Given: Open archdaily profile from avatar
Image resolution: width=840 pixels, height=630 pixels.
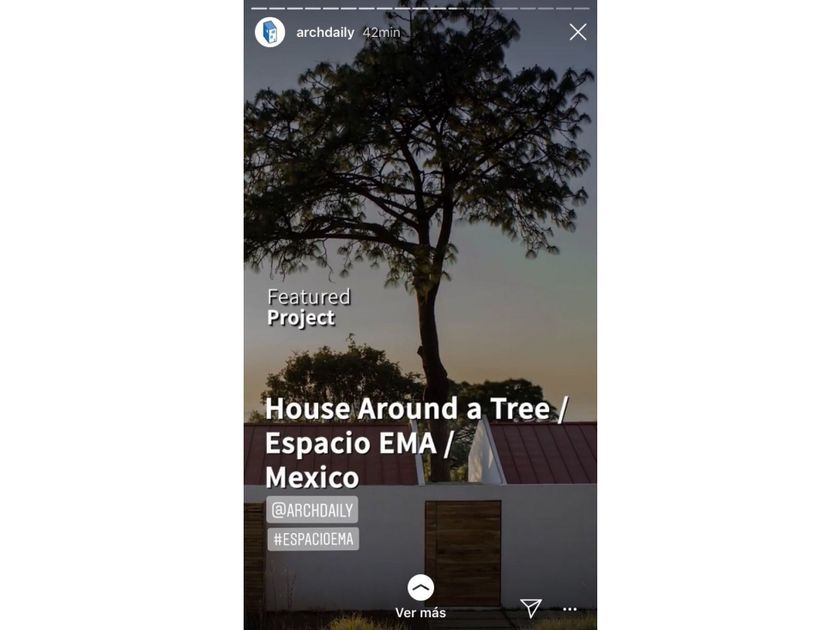Looking at the screenshot, I should tap(270, 32).
